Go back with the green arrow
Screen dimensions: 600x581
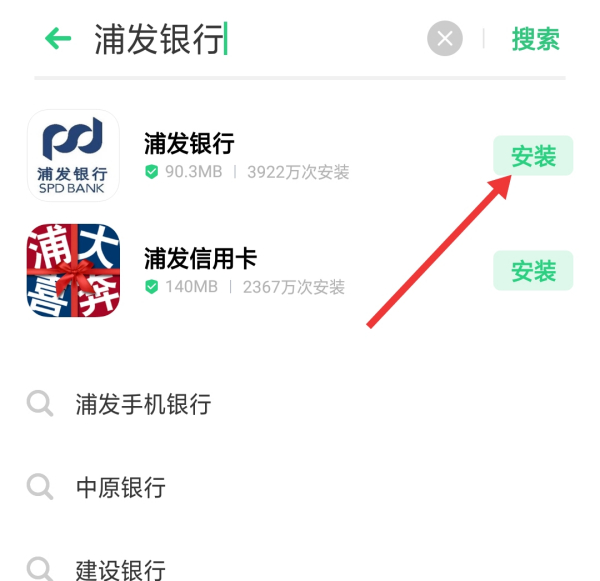click(58, 39)
